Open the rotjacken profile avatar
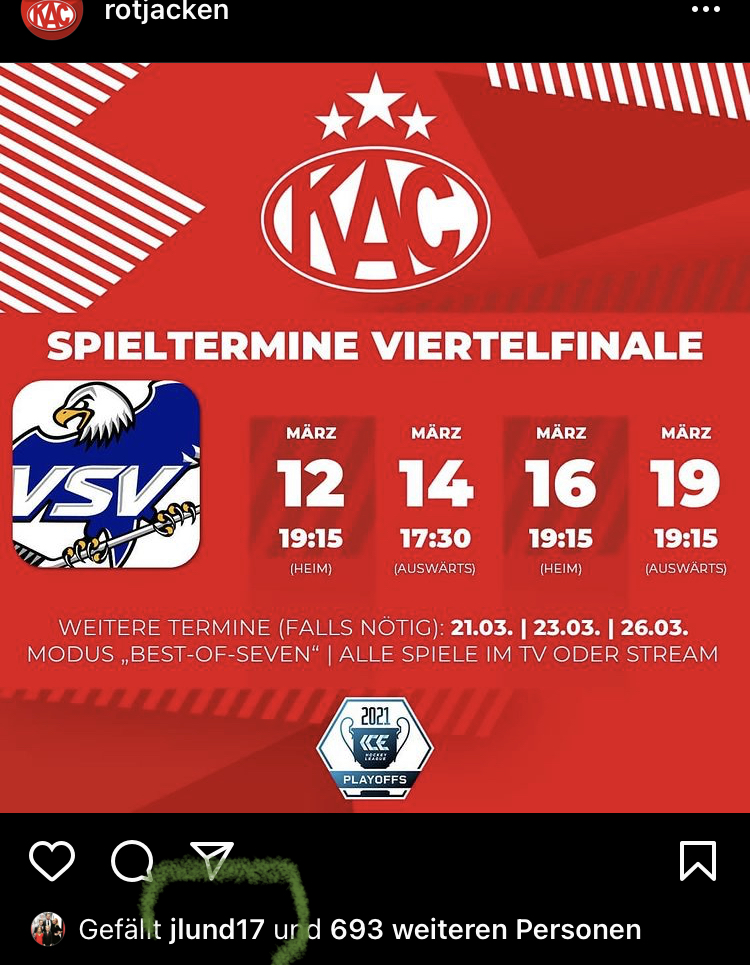The image size is (750, 965). [x=51, y=16]
